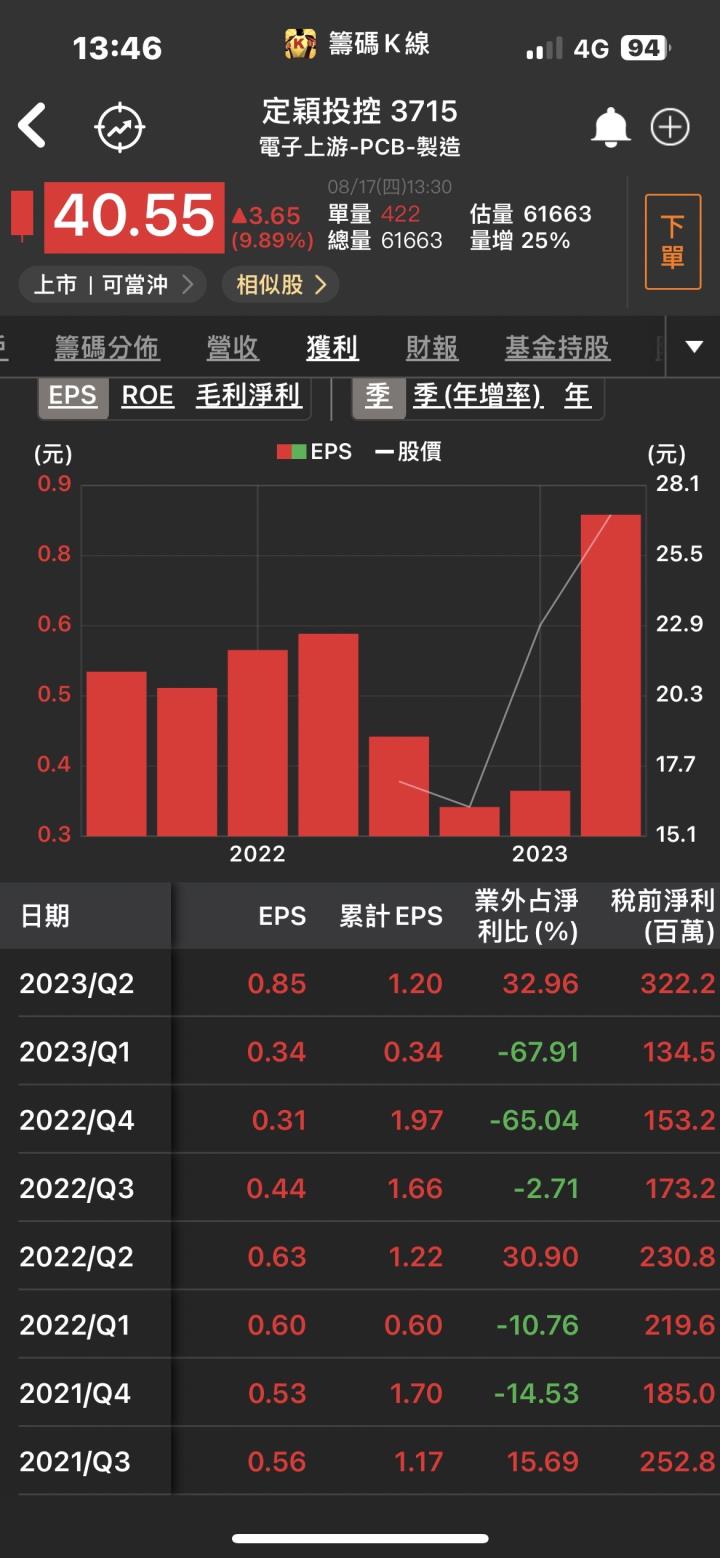This screenshot has height=1558, width=720.
Task: Tap the plus icon to add stock to watchlist
Action: 671,126
